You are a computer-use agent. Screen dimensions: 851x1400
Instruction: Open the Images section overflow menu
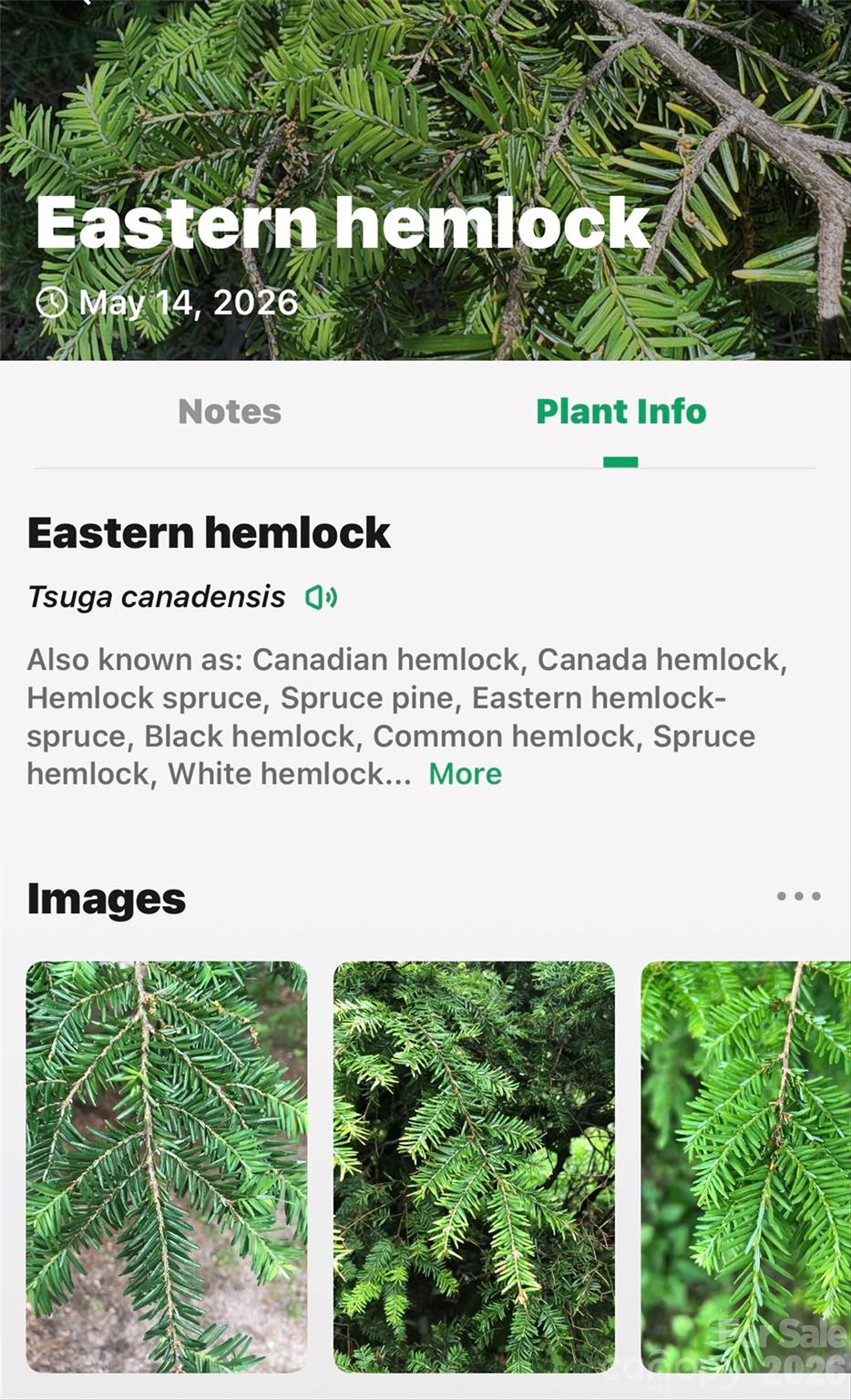[x=799, y=896]
